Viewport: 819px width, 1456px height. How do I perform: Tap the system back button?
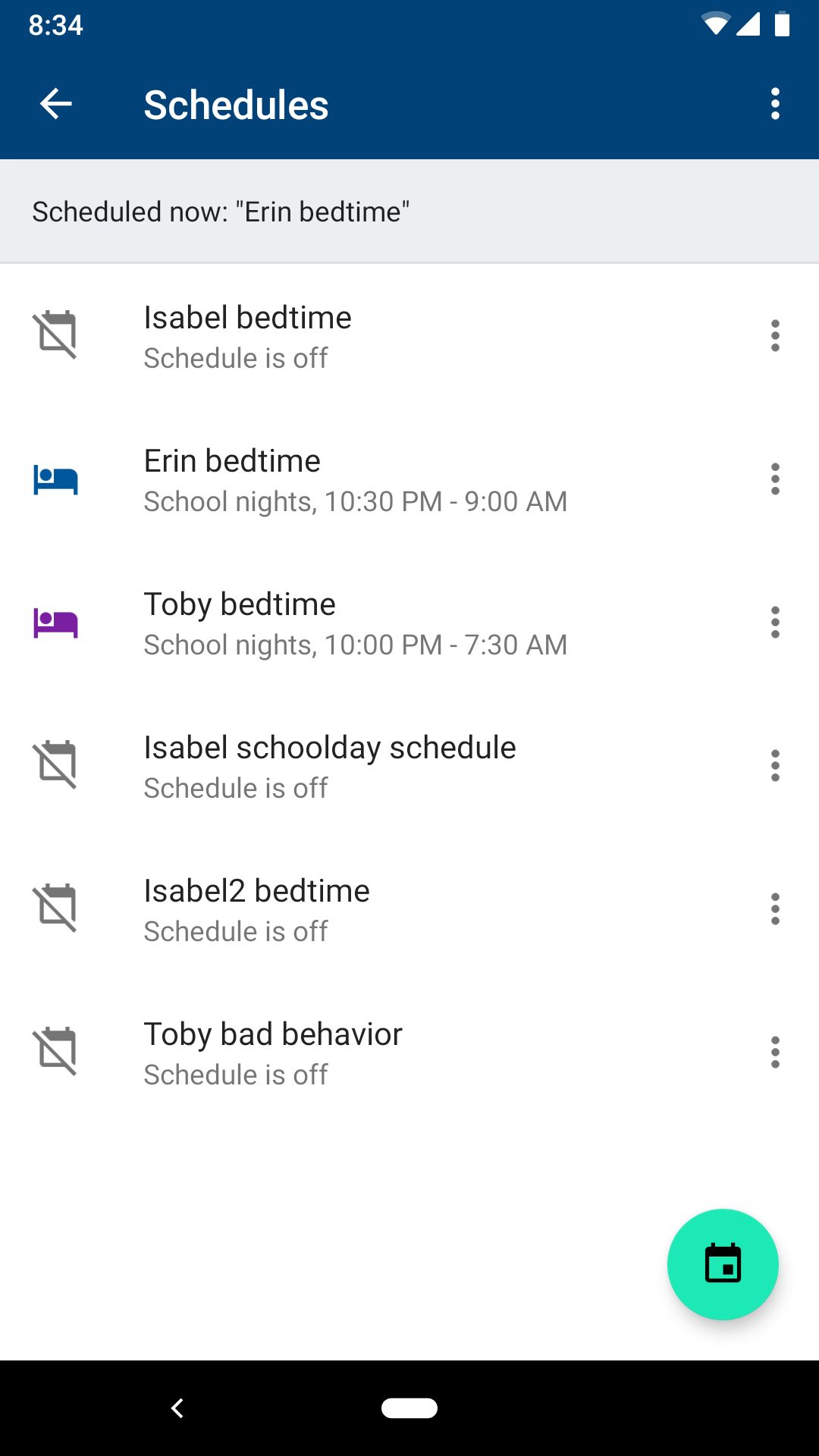[x=177, y=1408]
